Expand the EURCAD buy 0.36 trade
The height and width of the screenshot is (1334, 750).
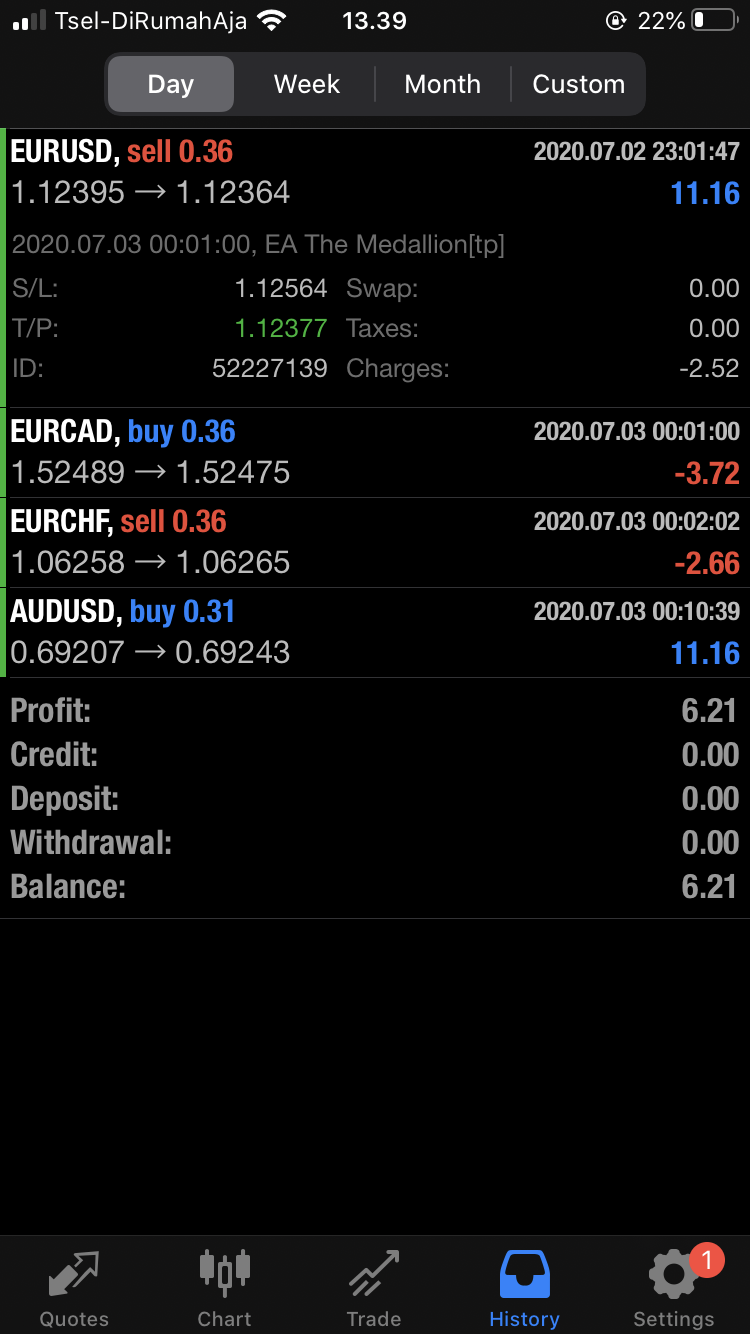click(375, 453)
